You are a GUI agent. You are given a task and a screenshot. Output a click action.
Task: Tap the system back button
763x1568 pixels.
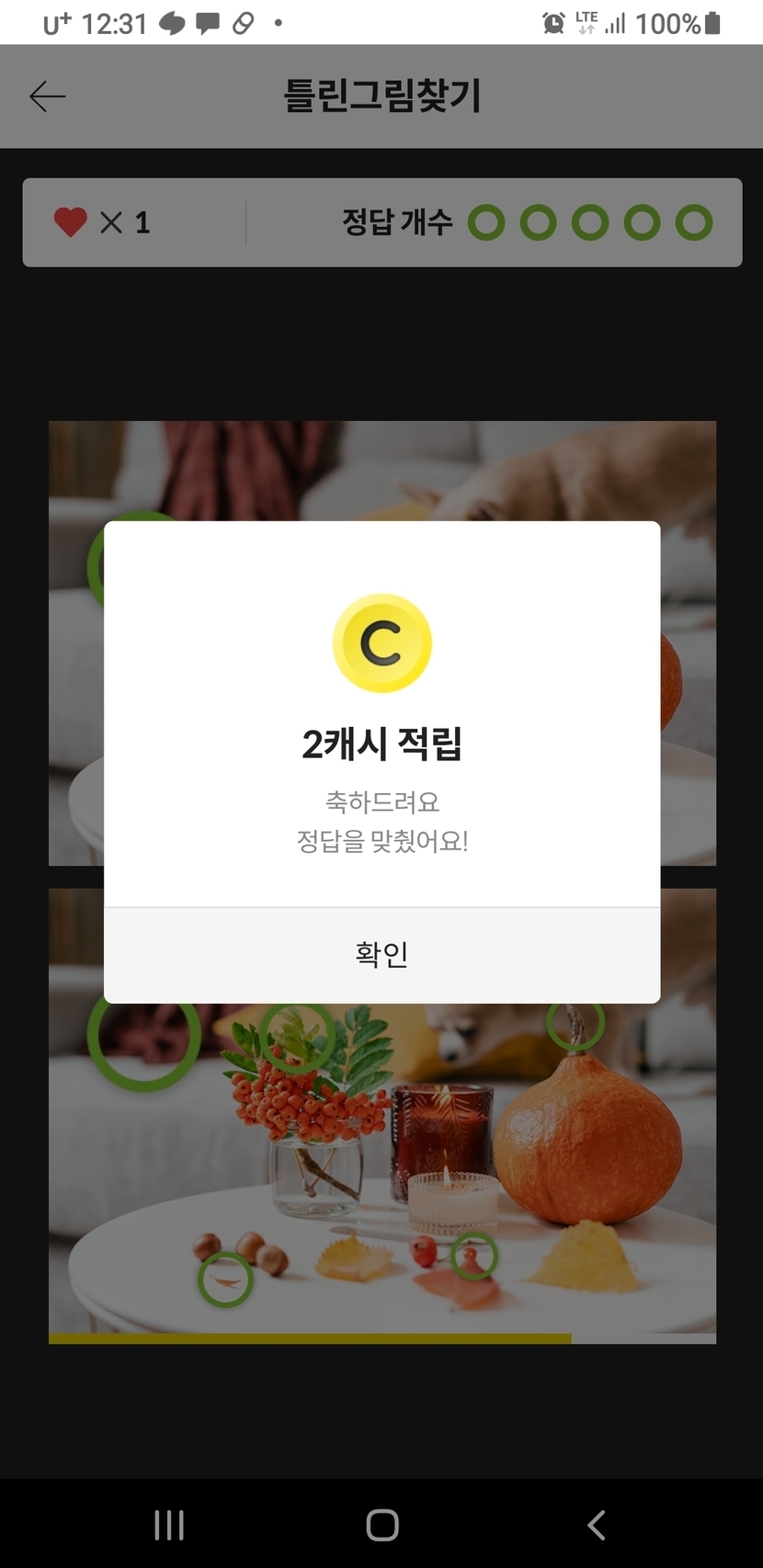coord(596,1525)
